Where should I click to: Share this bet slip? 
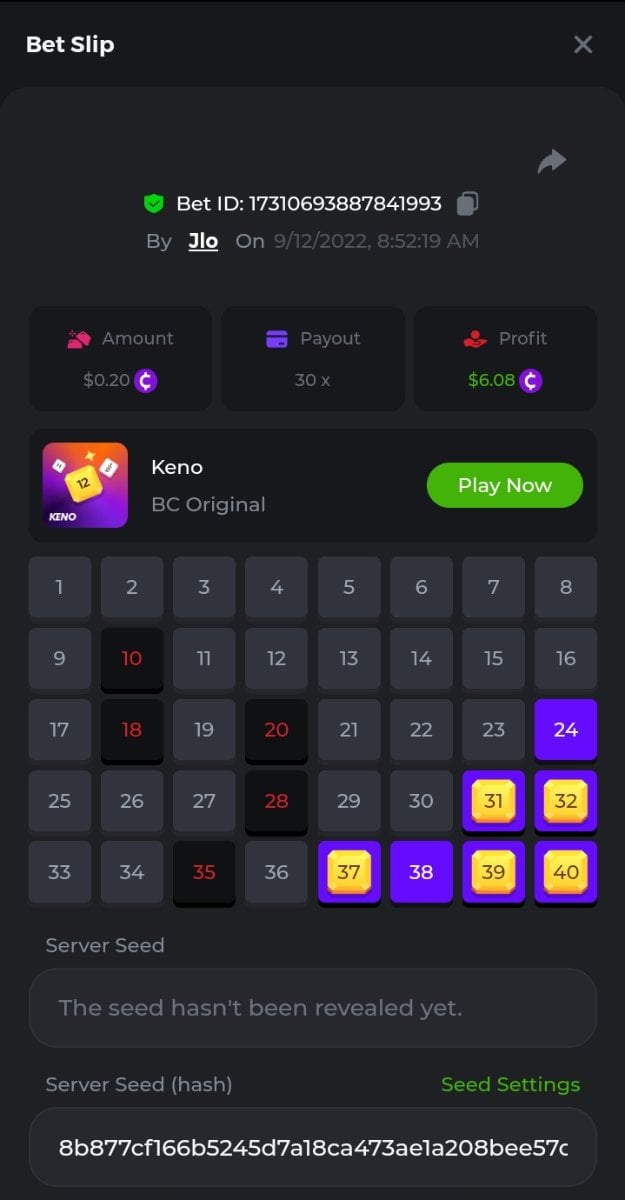pyautogui.click(x=552, y=161)
